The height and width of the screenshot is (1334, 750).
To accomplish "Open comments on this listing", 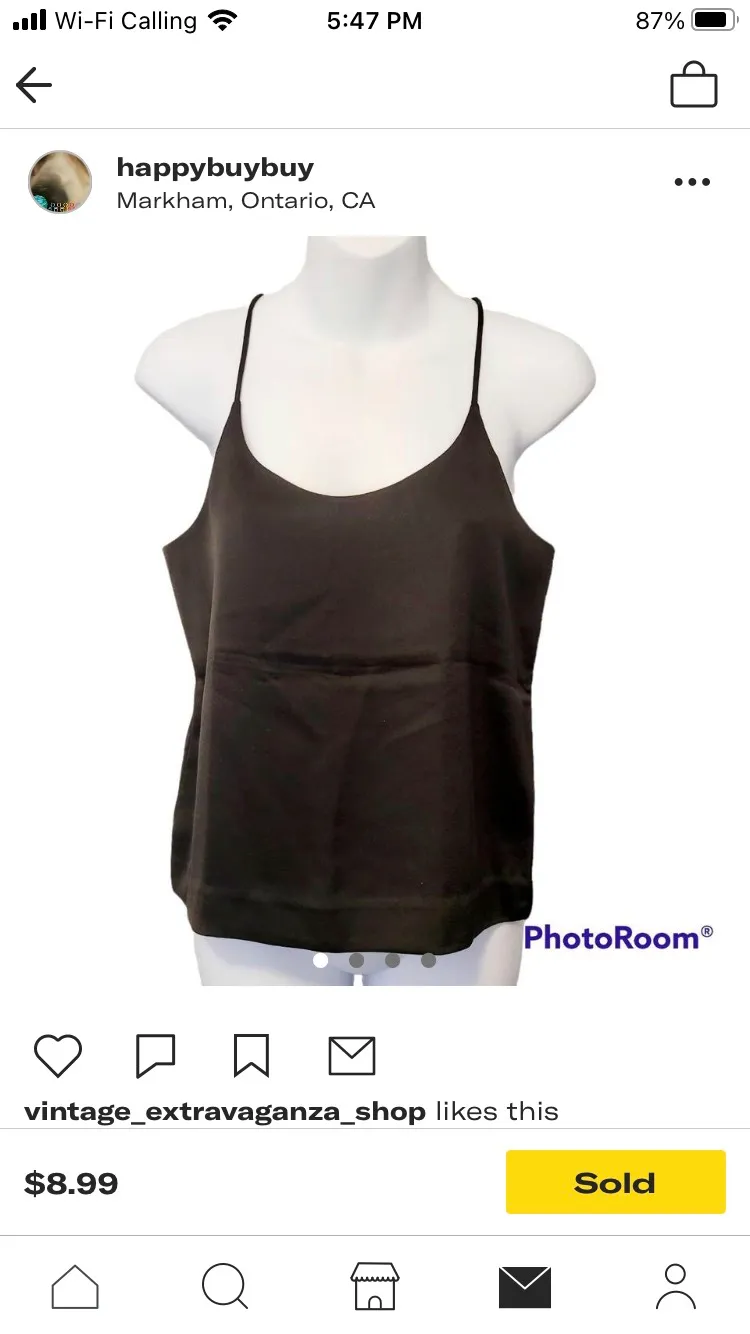I will click(155, 1055).
